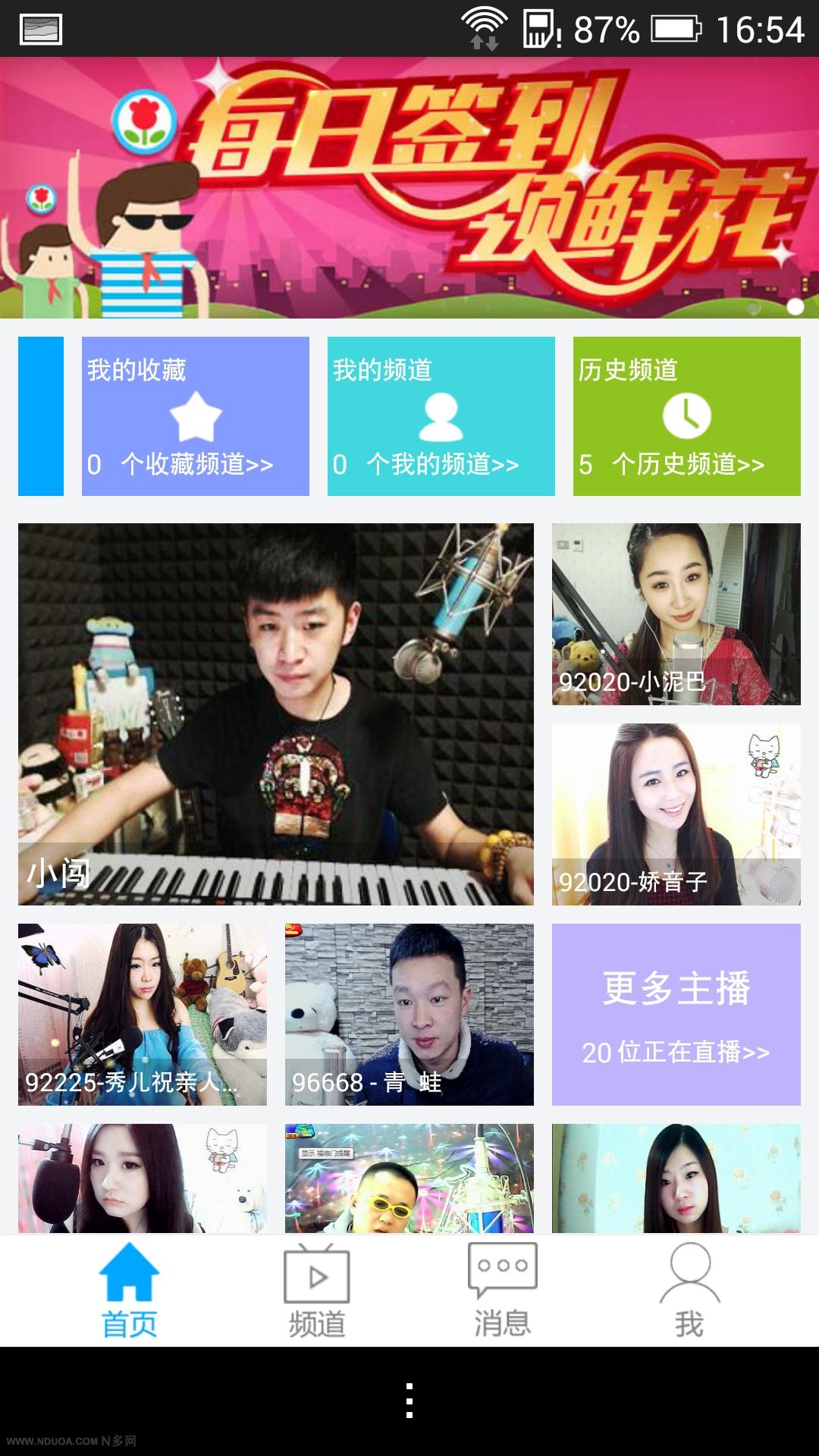Viewport: 819px width, 1456px height.
Task: Open 我的频道 my channels tile
Action: [x=441, y=416]
